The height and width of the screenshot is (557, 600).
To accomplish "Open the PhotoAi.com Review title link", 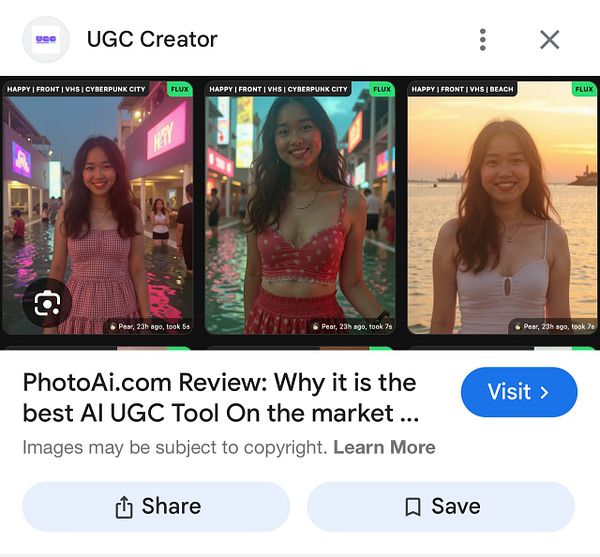I will click(x=220, y=397).
